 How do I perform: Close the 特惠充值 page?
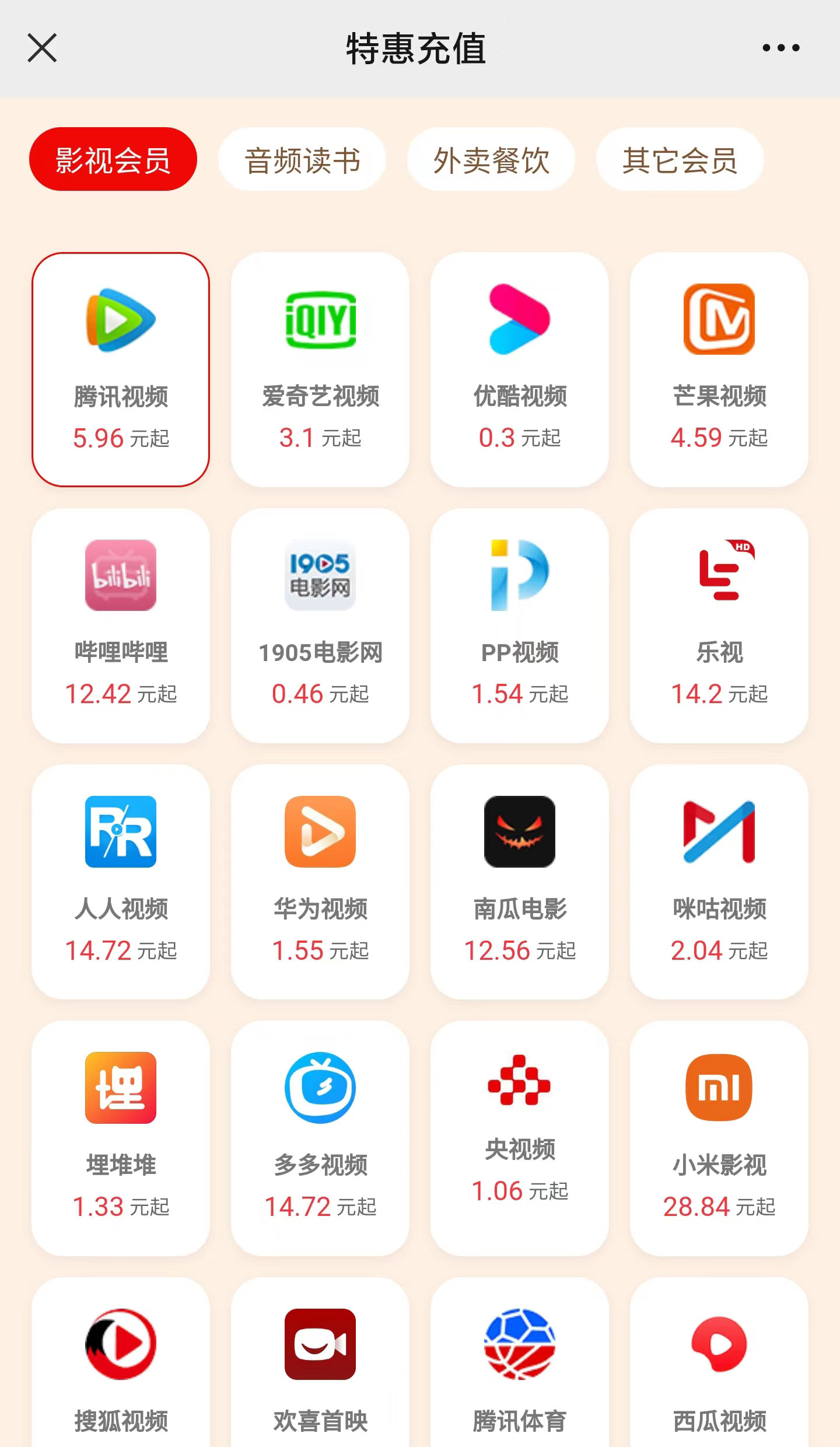[42, 48]
